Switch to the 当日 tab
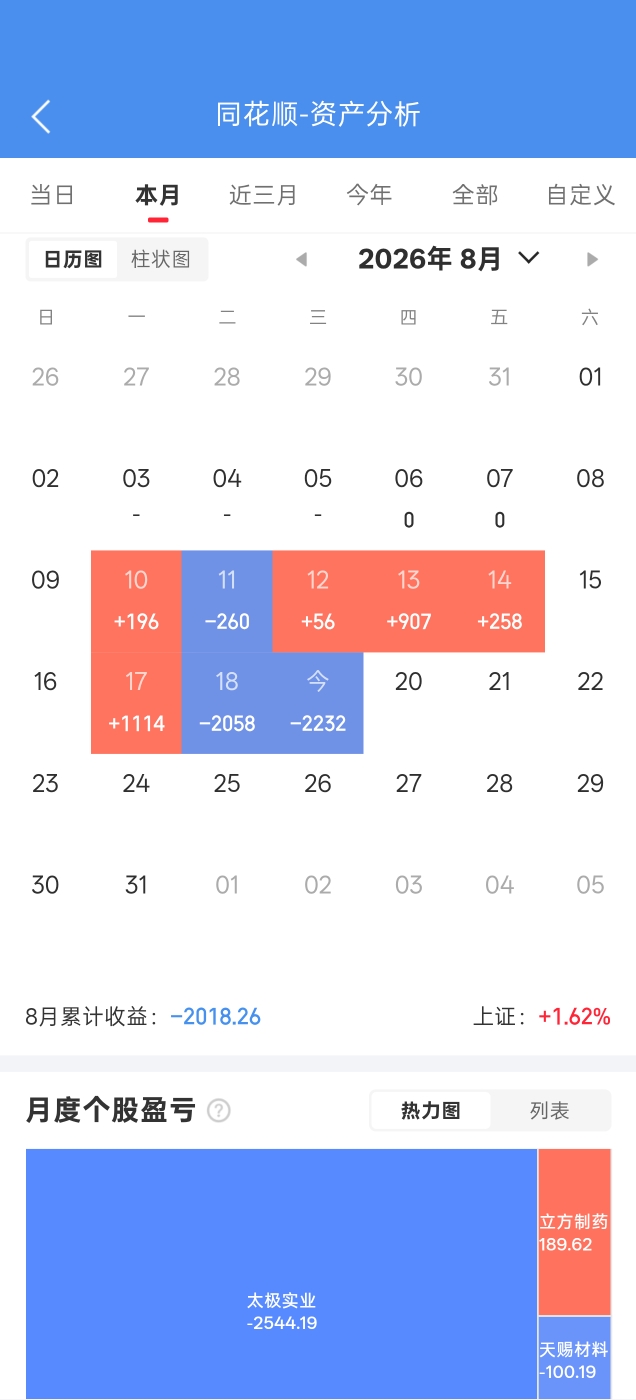Image resolution: width=636 pixels, height=1400 pixels. click(53, 195)
